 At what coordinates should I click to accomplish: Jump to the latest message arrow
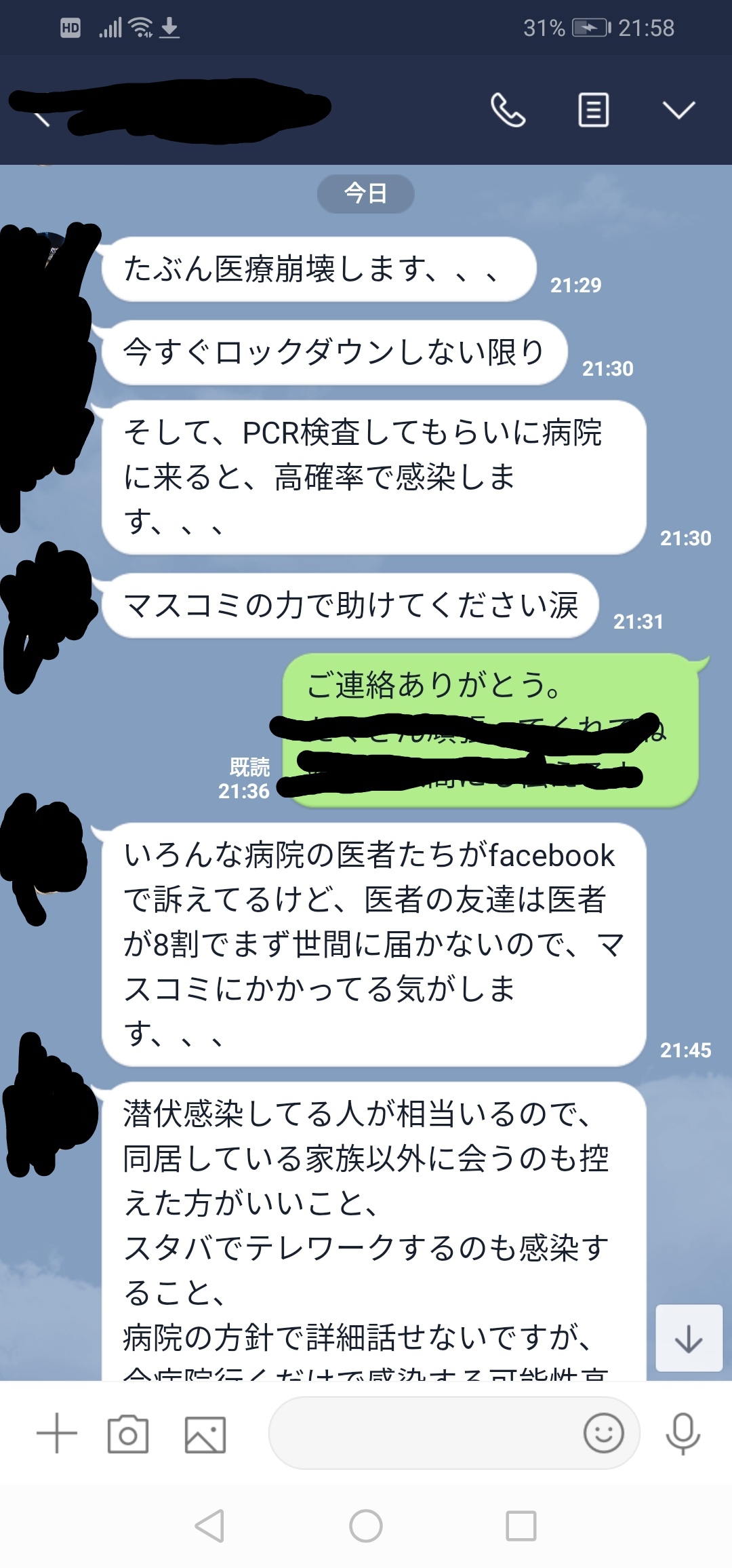[x=689, y=1338]
